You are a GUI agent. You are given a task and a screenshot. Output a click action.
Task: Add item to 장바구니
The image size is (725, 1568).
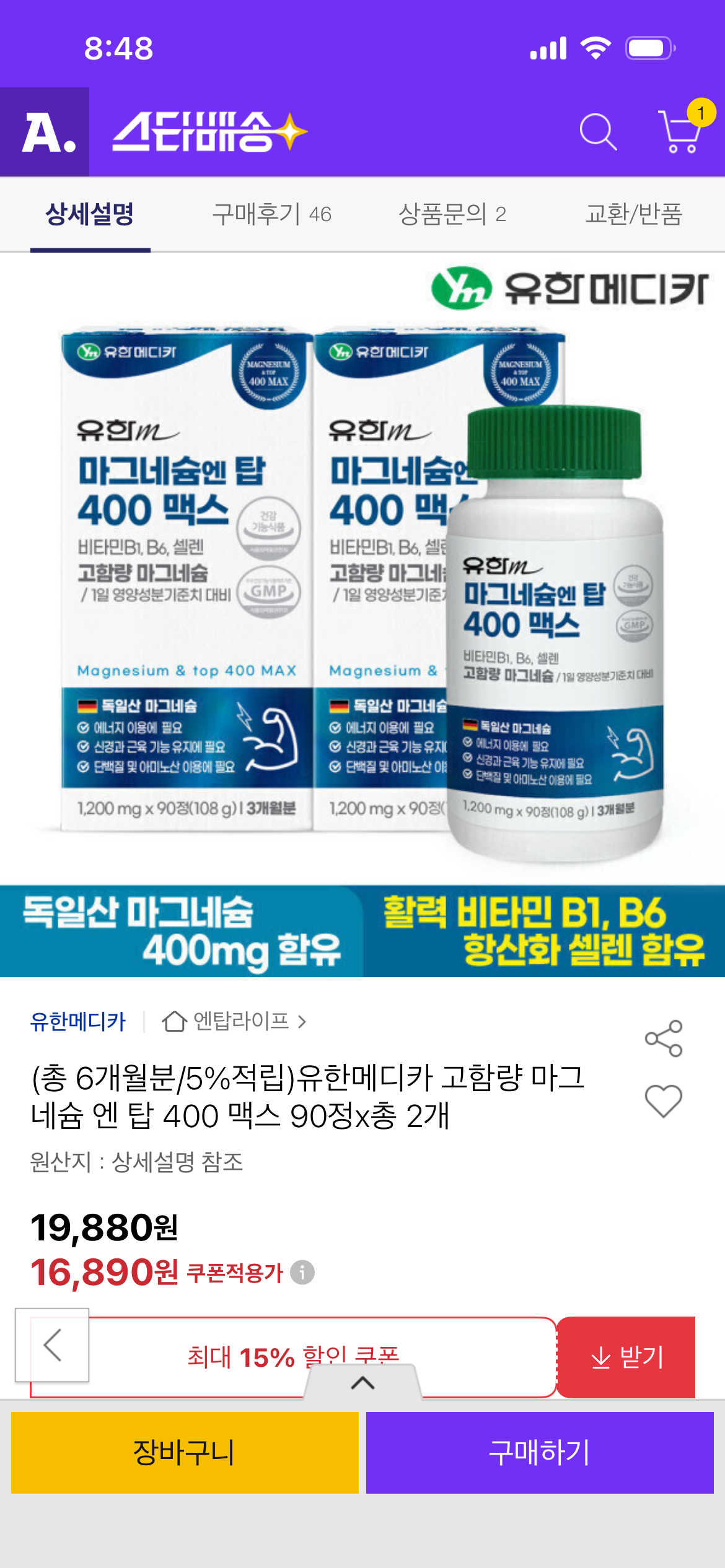tap(185, 1453)
